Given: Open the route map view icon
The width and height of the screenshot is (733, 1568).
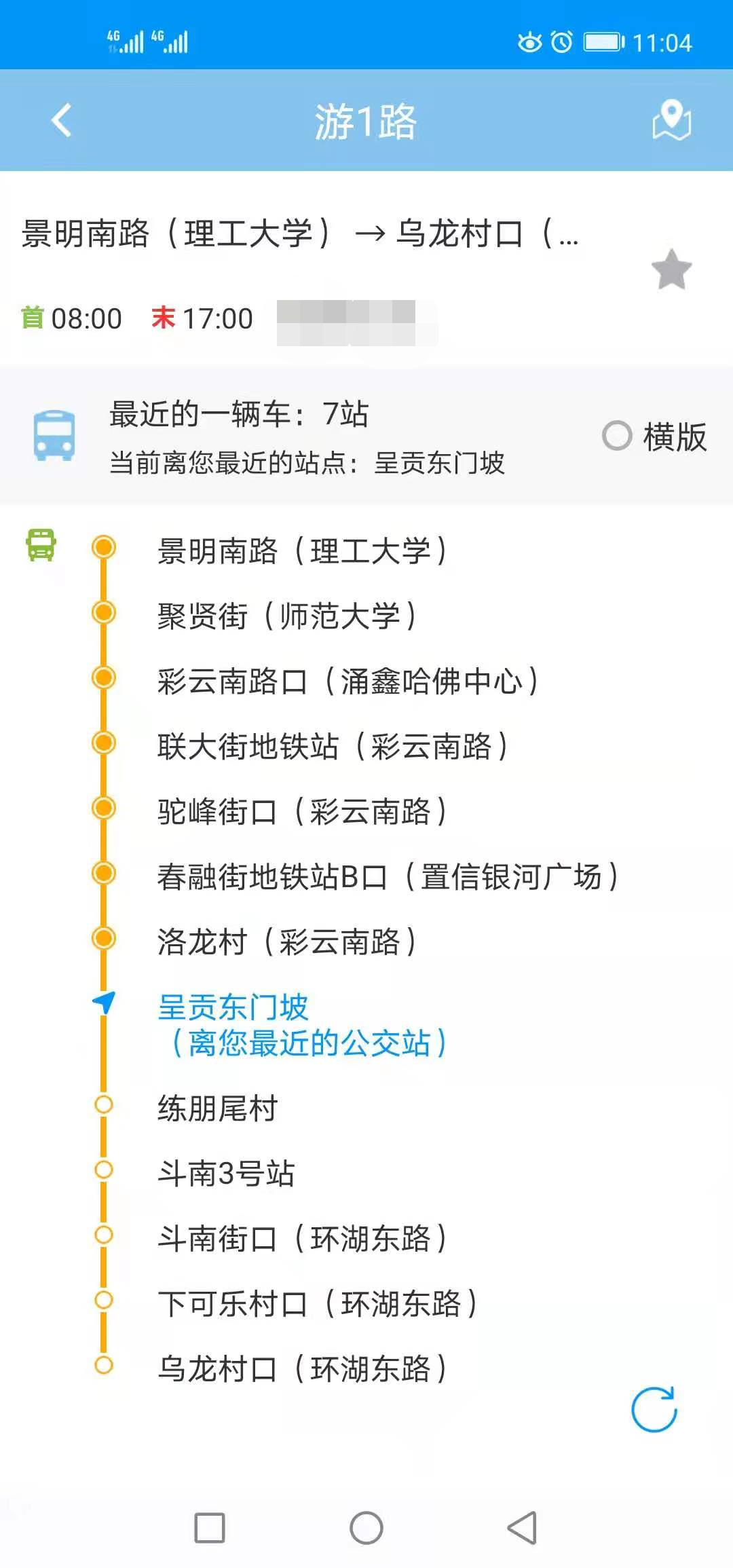Looking at the screenshot, I should point(671,119).
